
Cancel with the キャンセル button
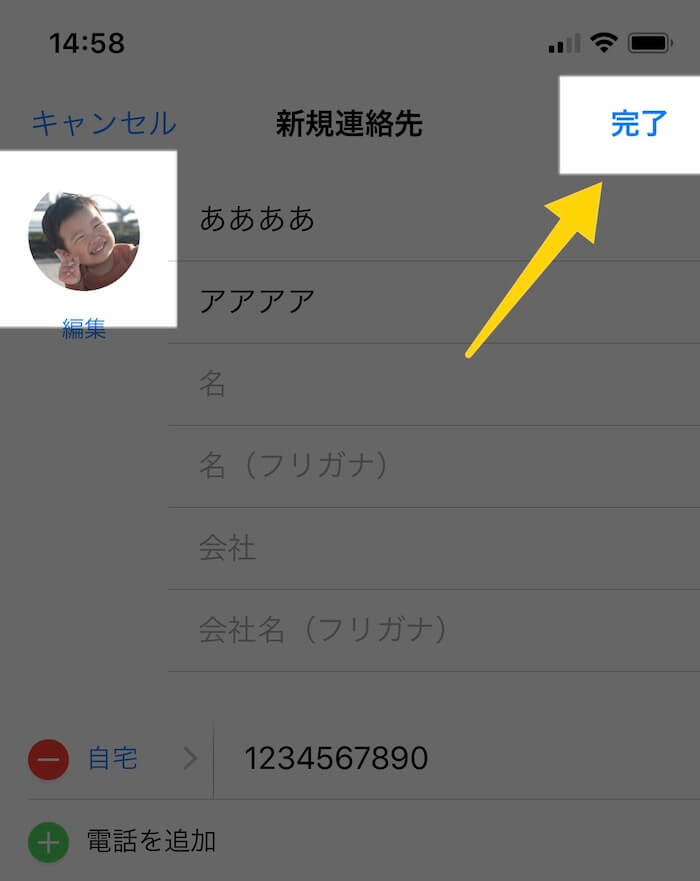coord(104,124)
